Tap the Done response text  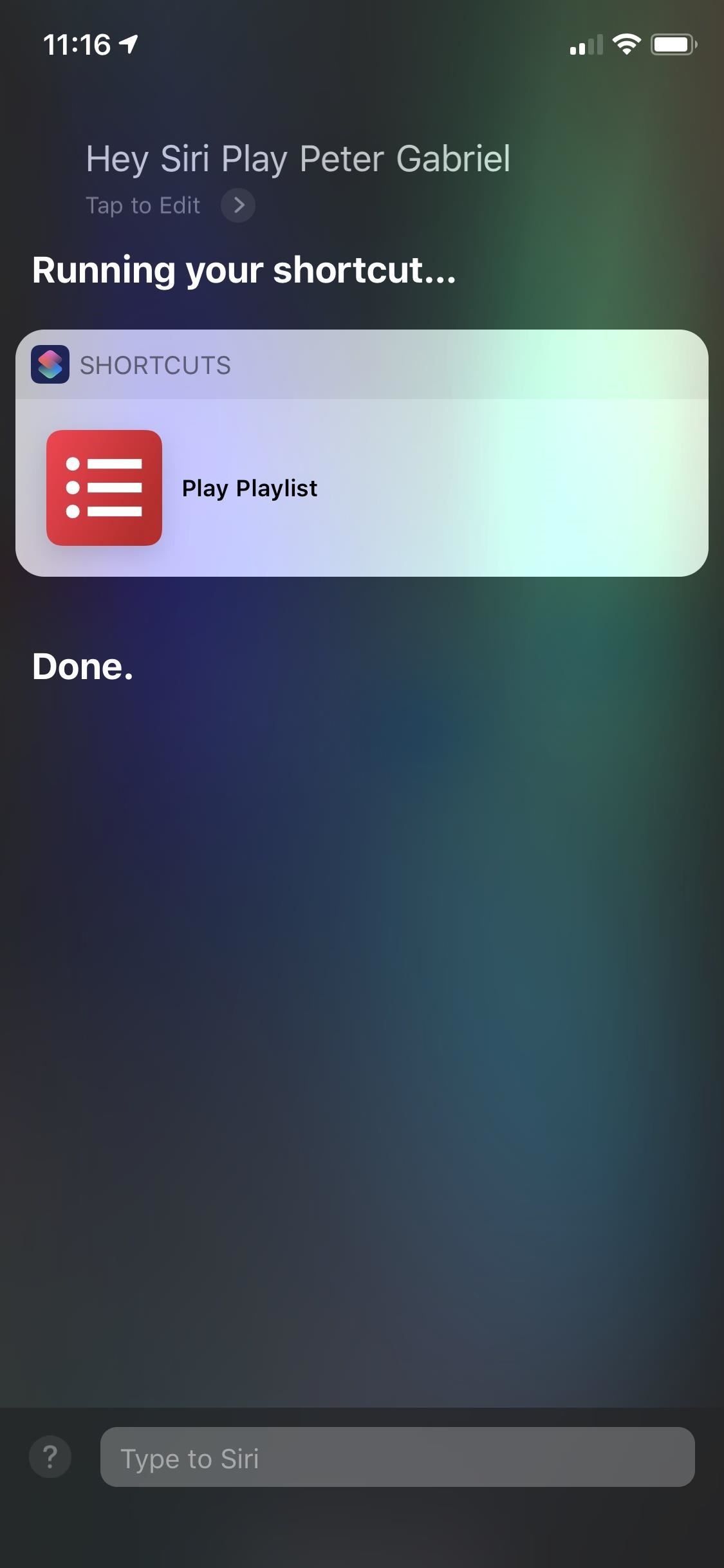(x=82, y=667)
